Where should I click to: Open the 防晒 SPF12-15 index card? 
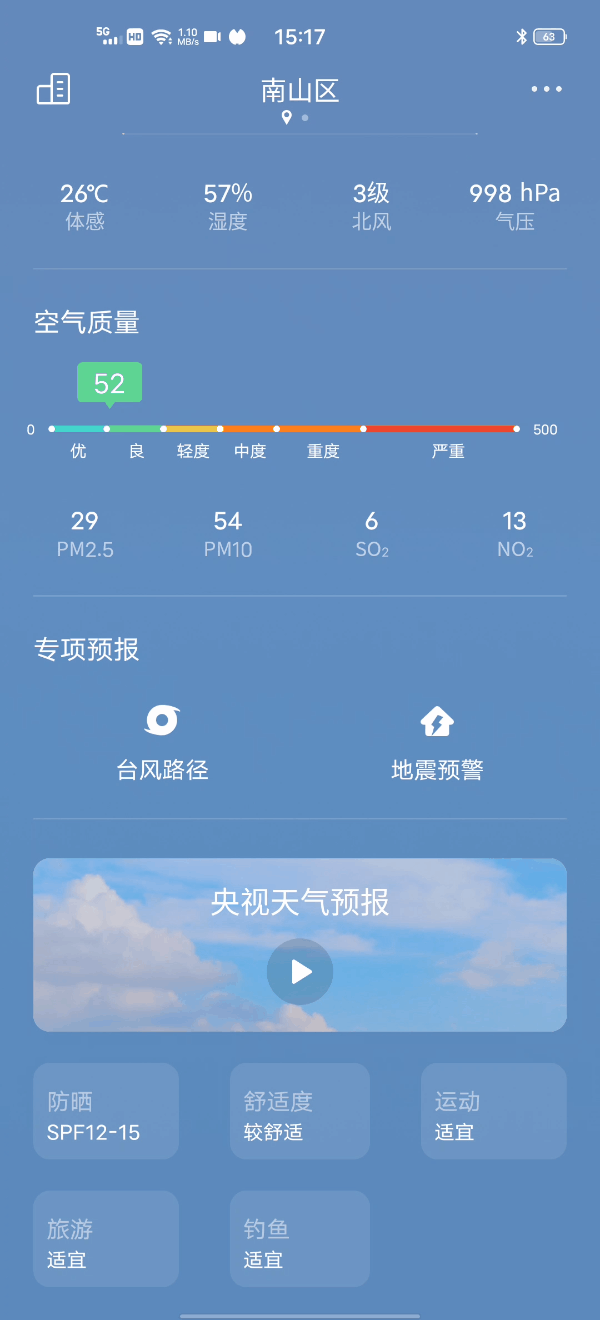click(x=106, y=1111)
